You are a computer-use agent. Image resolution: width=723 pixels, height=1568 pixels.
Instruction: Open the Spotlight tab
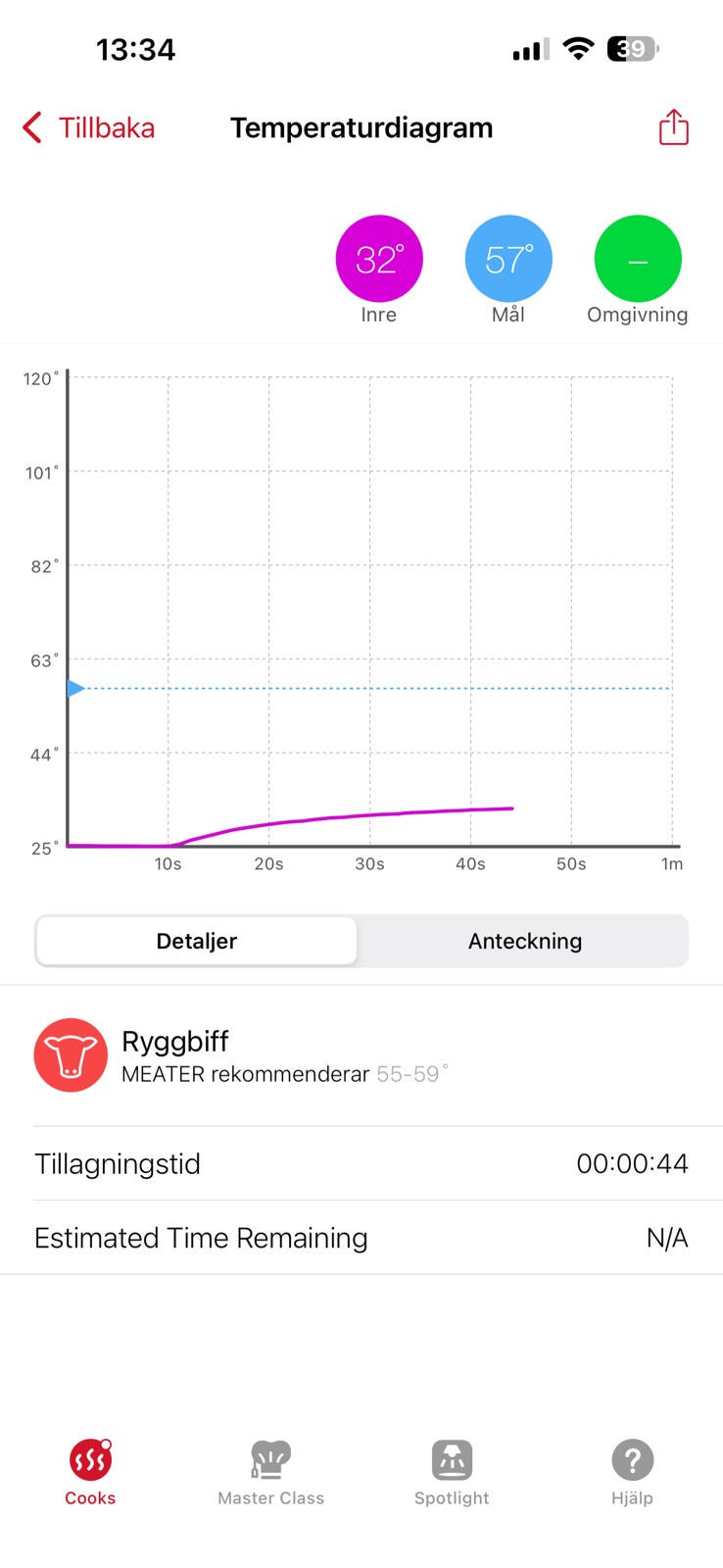452,1472
